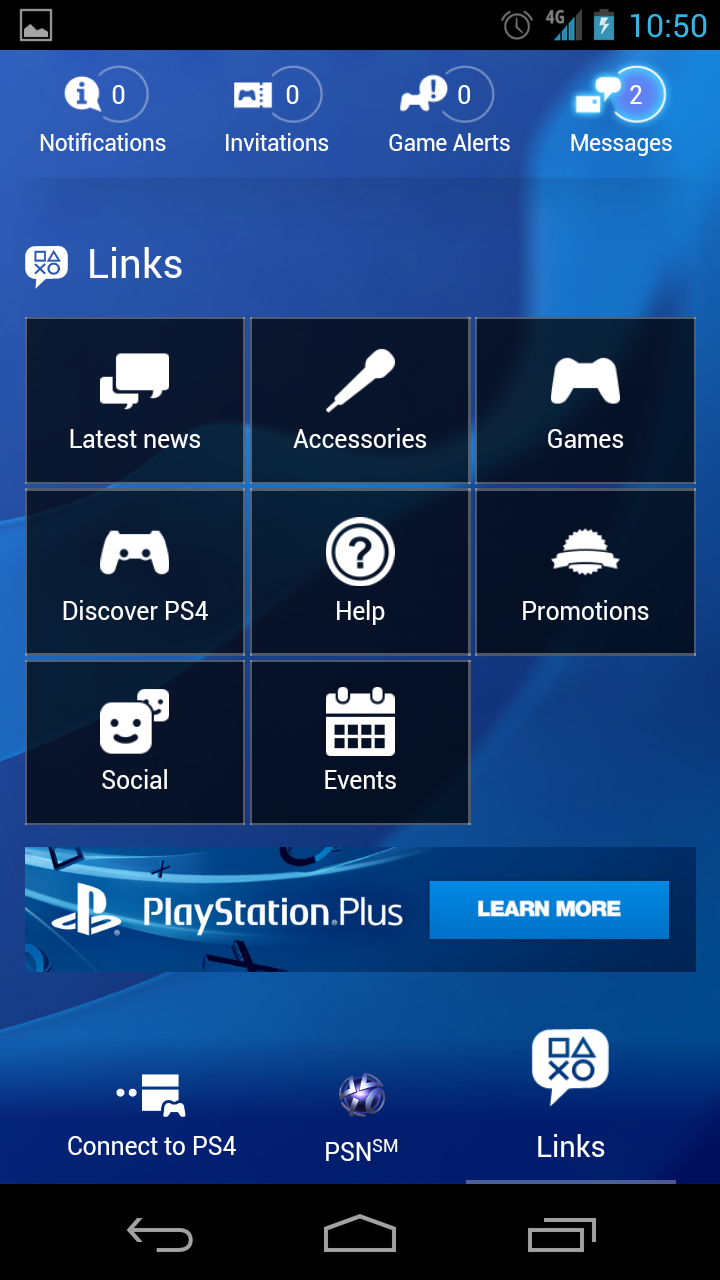
Task: Open the Social tile
Action: click(135, 743)
